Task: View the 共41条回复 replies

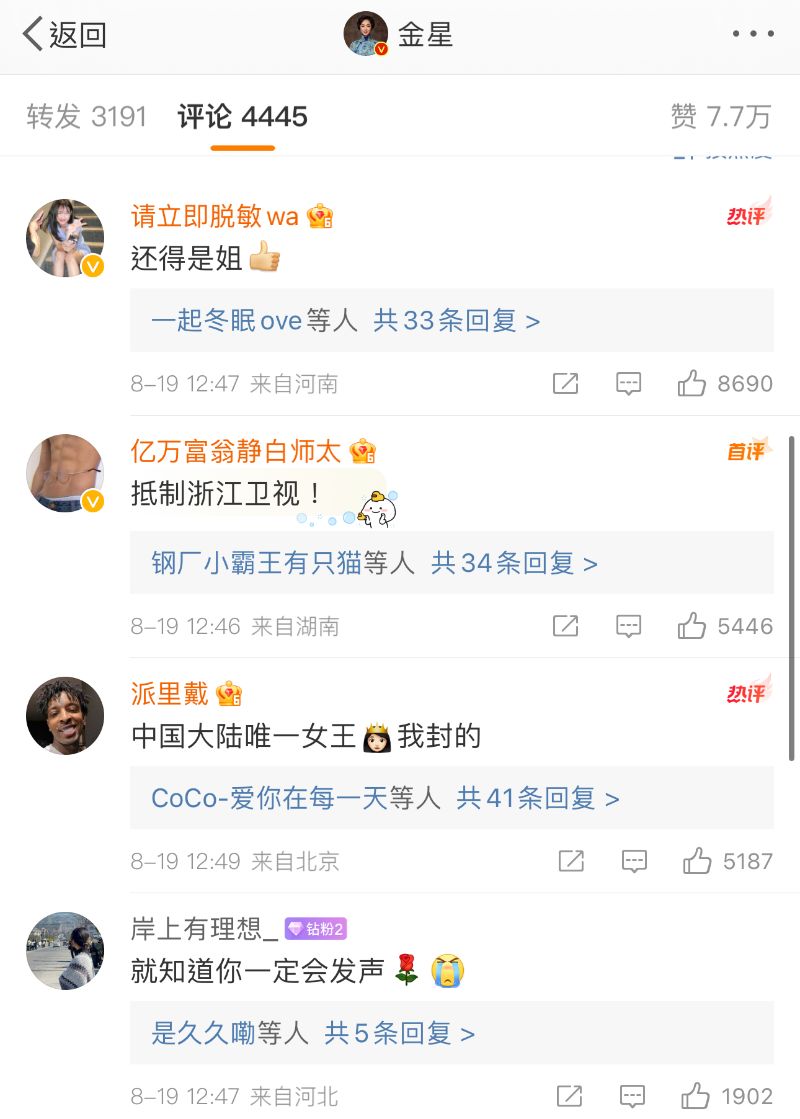Action: tap(538, 798)
